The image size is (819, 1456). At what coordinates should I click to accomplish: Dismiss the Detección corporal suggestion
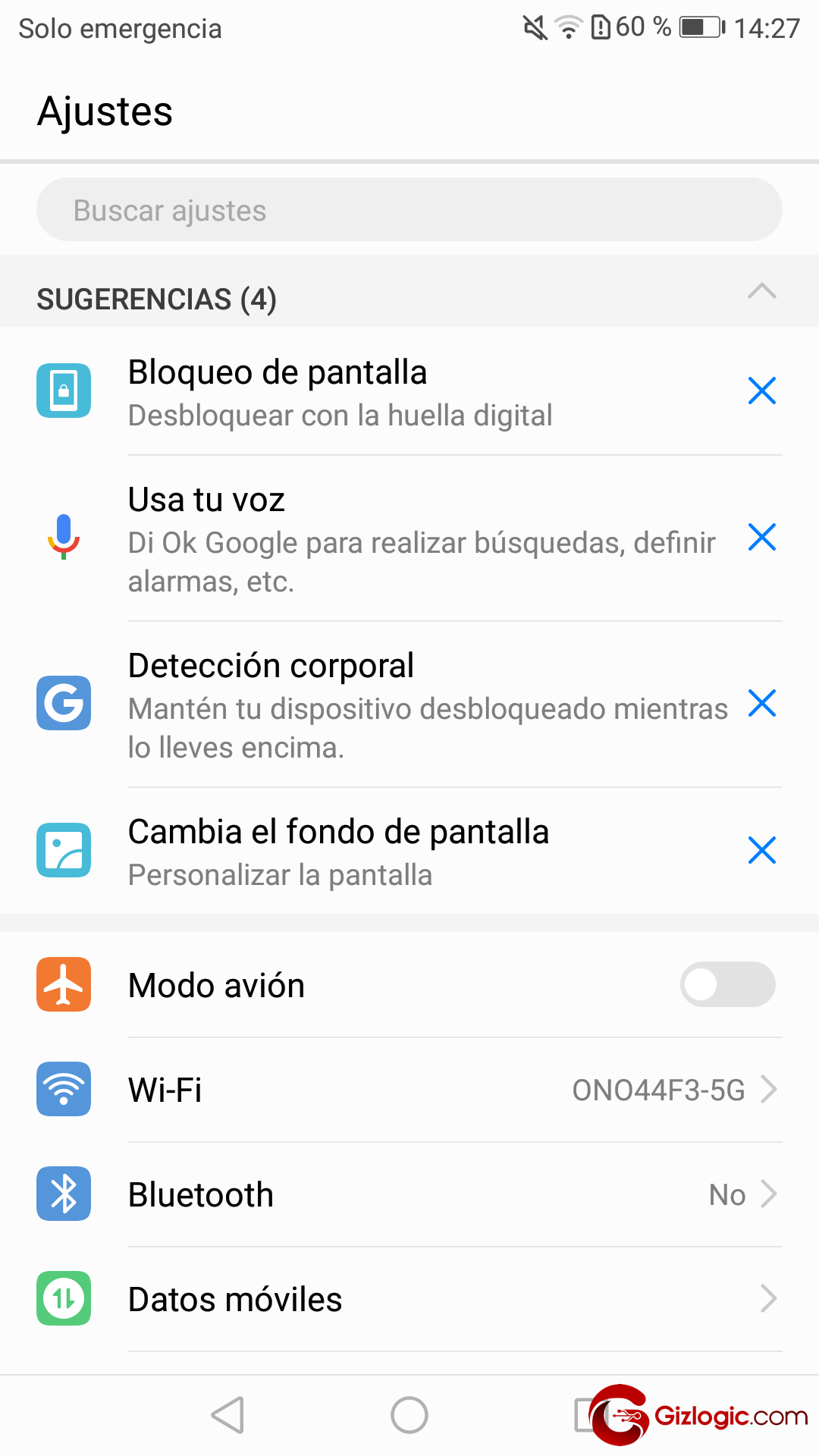point(761,703)
